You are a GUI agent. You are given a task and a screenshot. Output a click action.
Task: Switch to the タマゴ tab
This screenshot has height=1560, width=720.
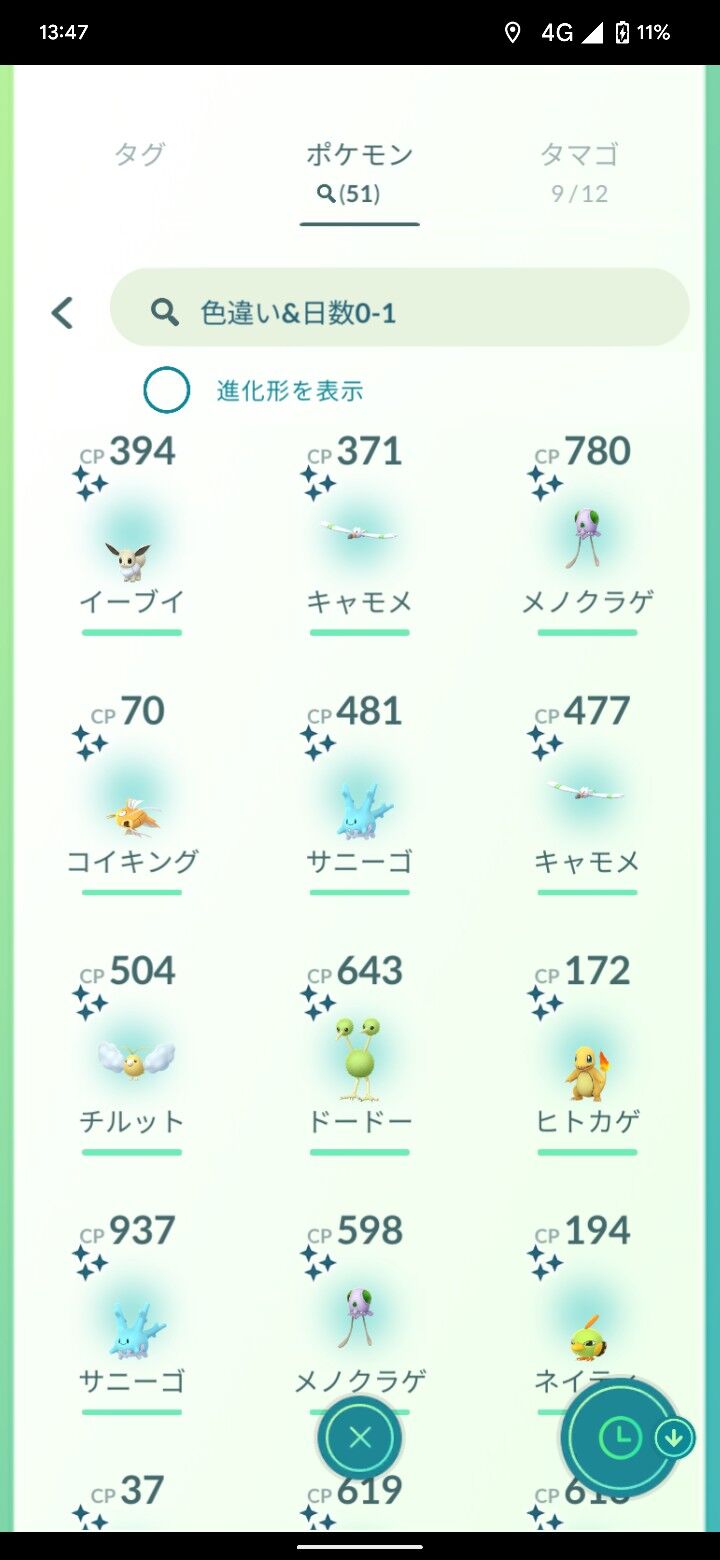(579, 171)
